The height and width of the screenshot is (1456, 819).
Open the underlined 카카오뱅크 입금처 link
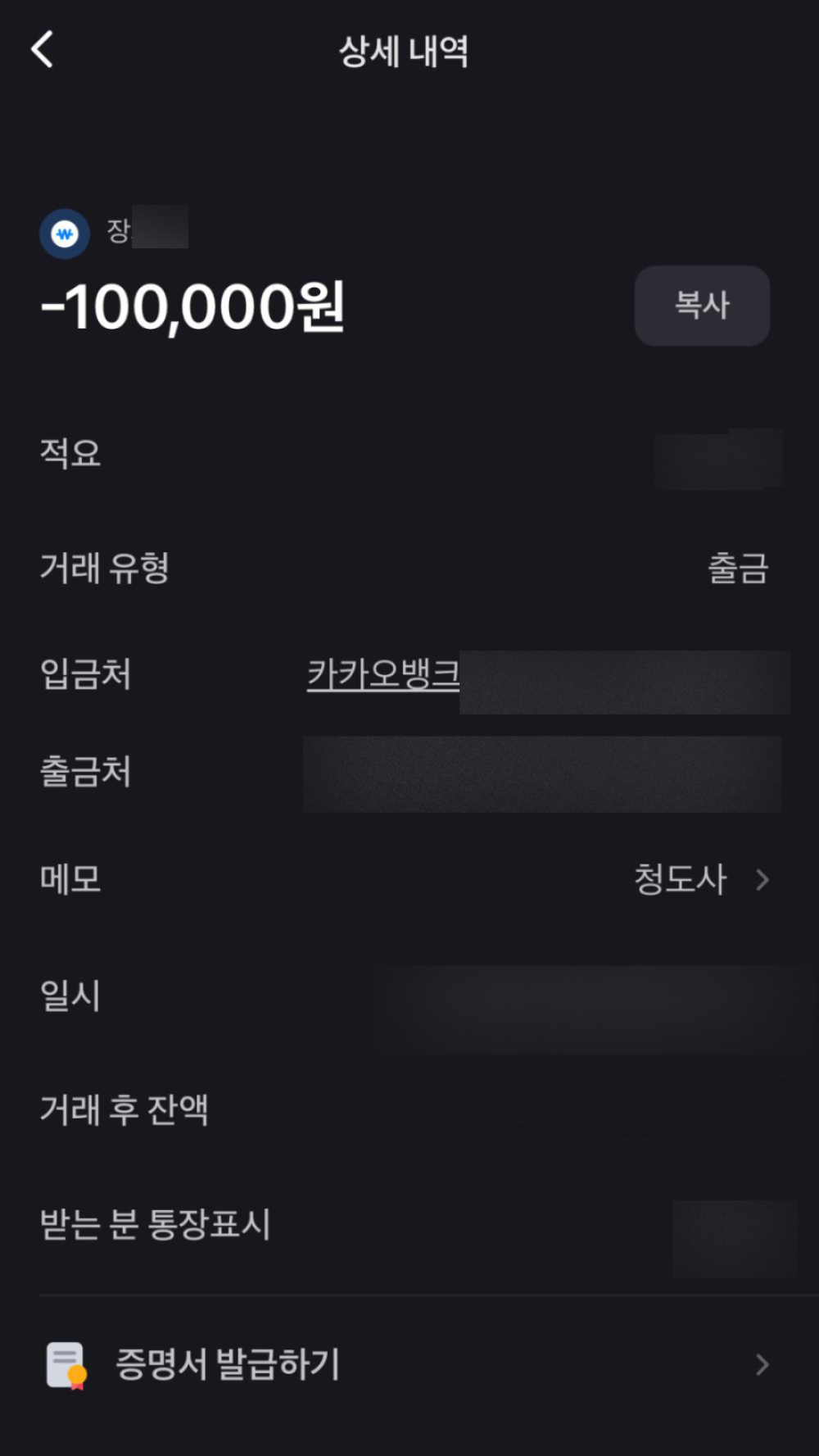pyautogui.click(x=383, y=676)
